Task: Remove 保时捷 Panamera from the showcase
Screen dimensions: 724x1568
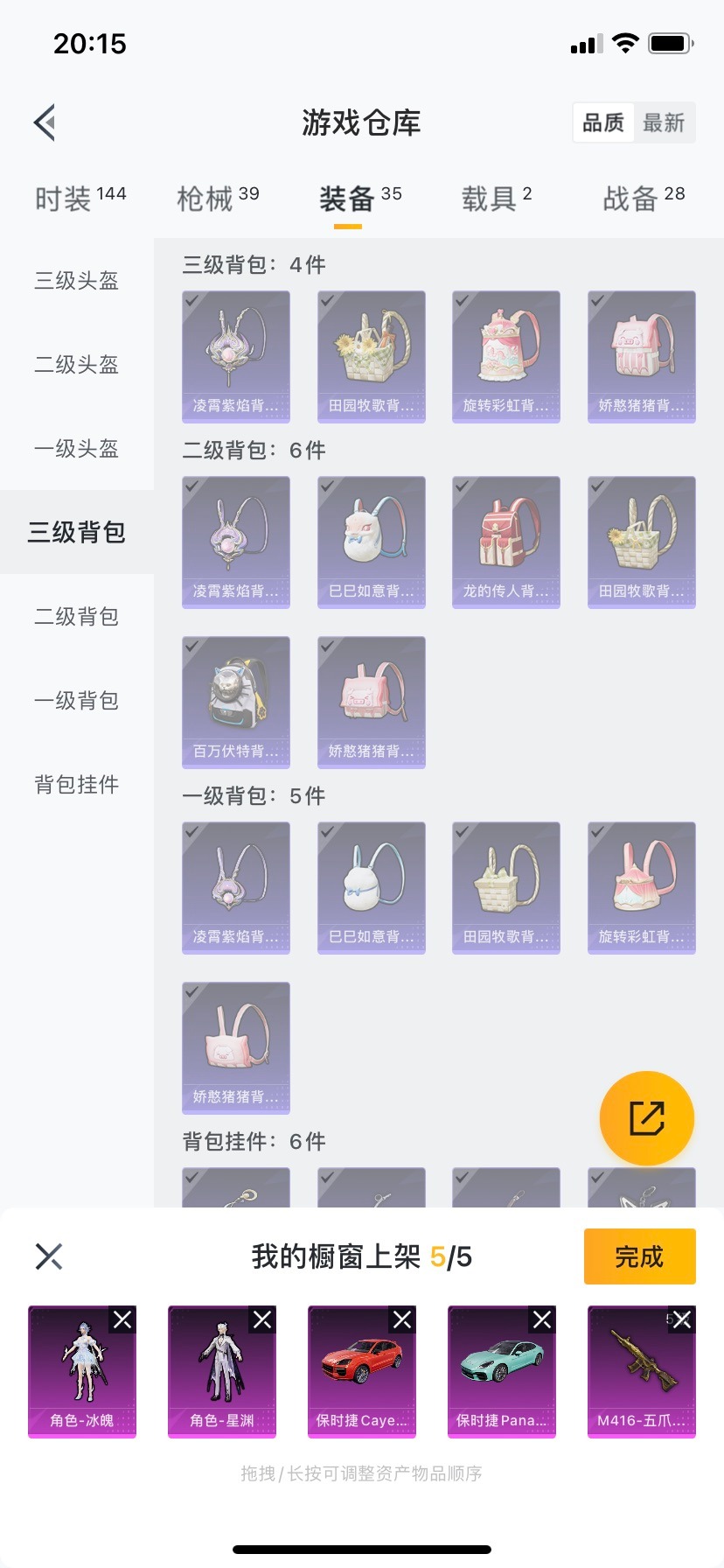Action: pyautogui.click(x=542, y=1319)
